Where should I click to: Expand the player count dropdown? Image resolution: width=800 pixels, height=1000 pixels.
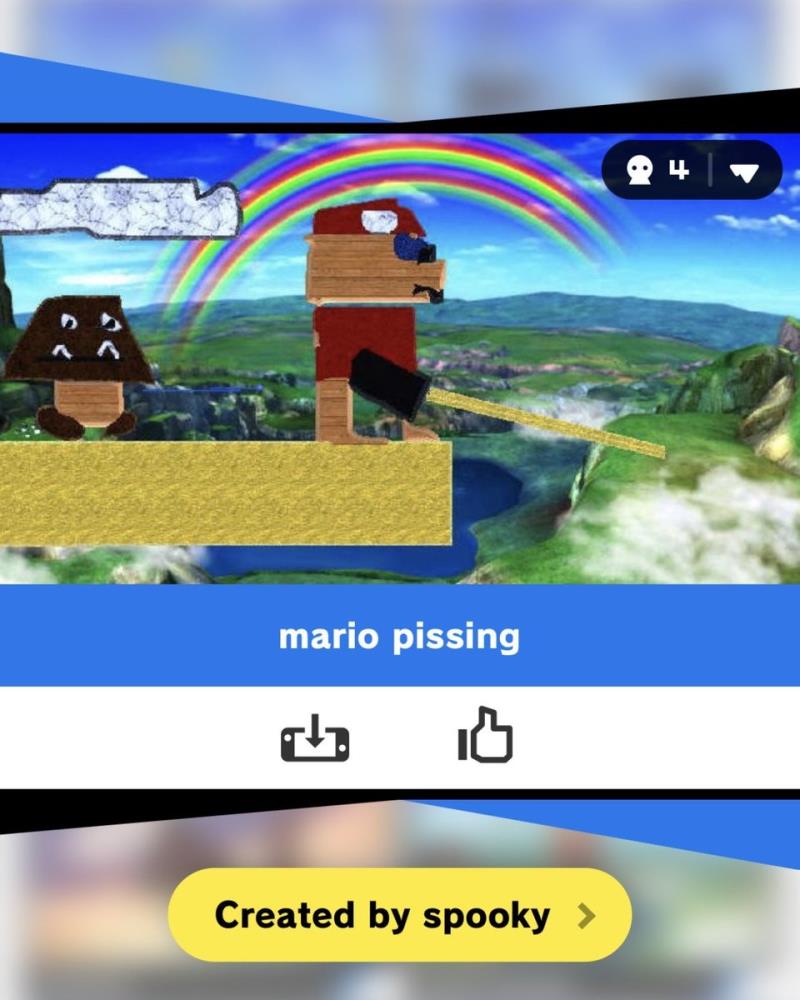[x=744, y=172]
